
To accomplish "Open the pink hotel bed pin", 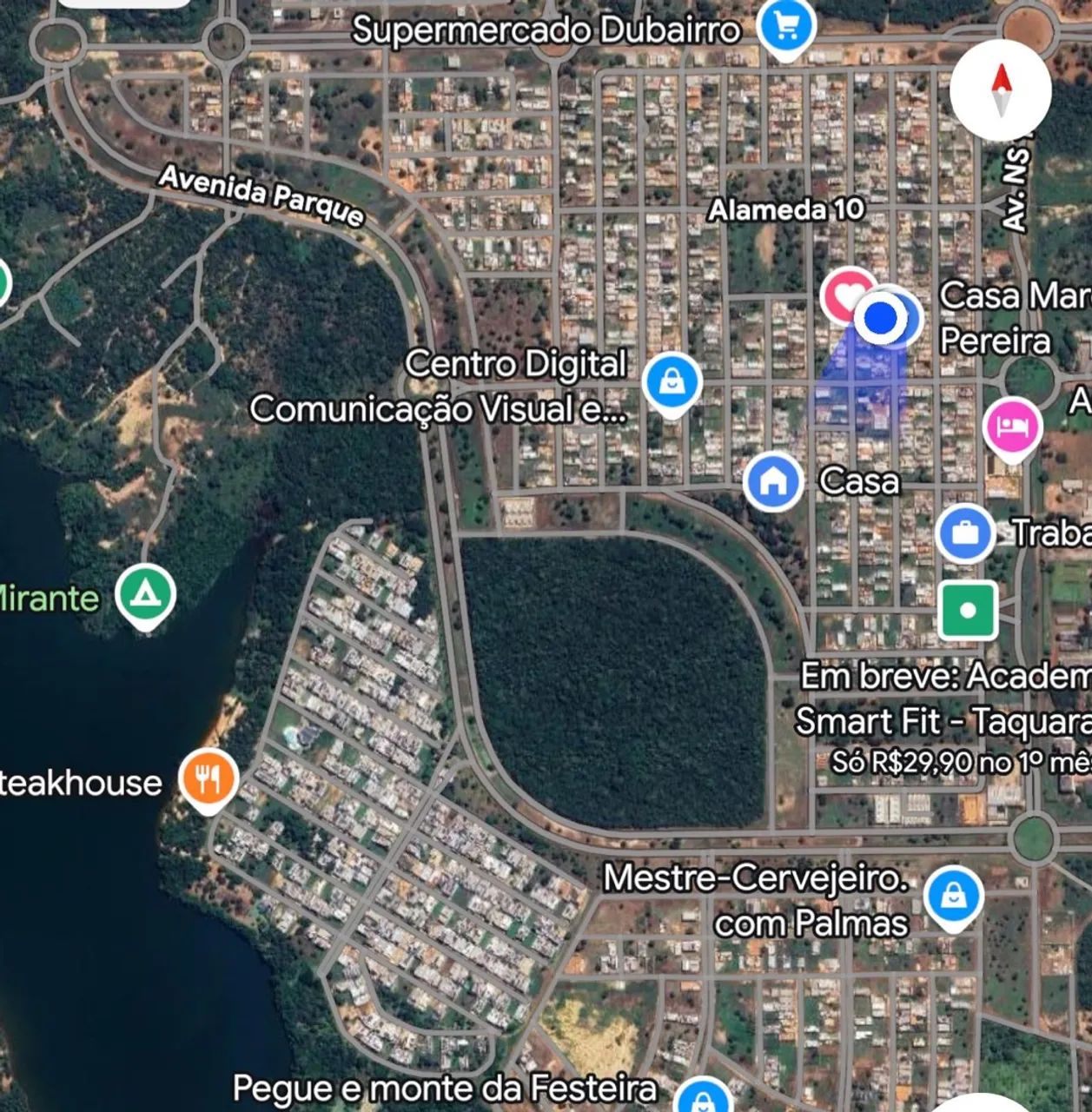I will pyautogui.click(x=1012, y=427).
